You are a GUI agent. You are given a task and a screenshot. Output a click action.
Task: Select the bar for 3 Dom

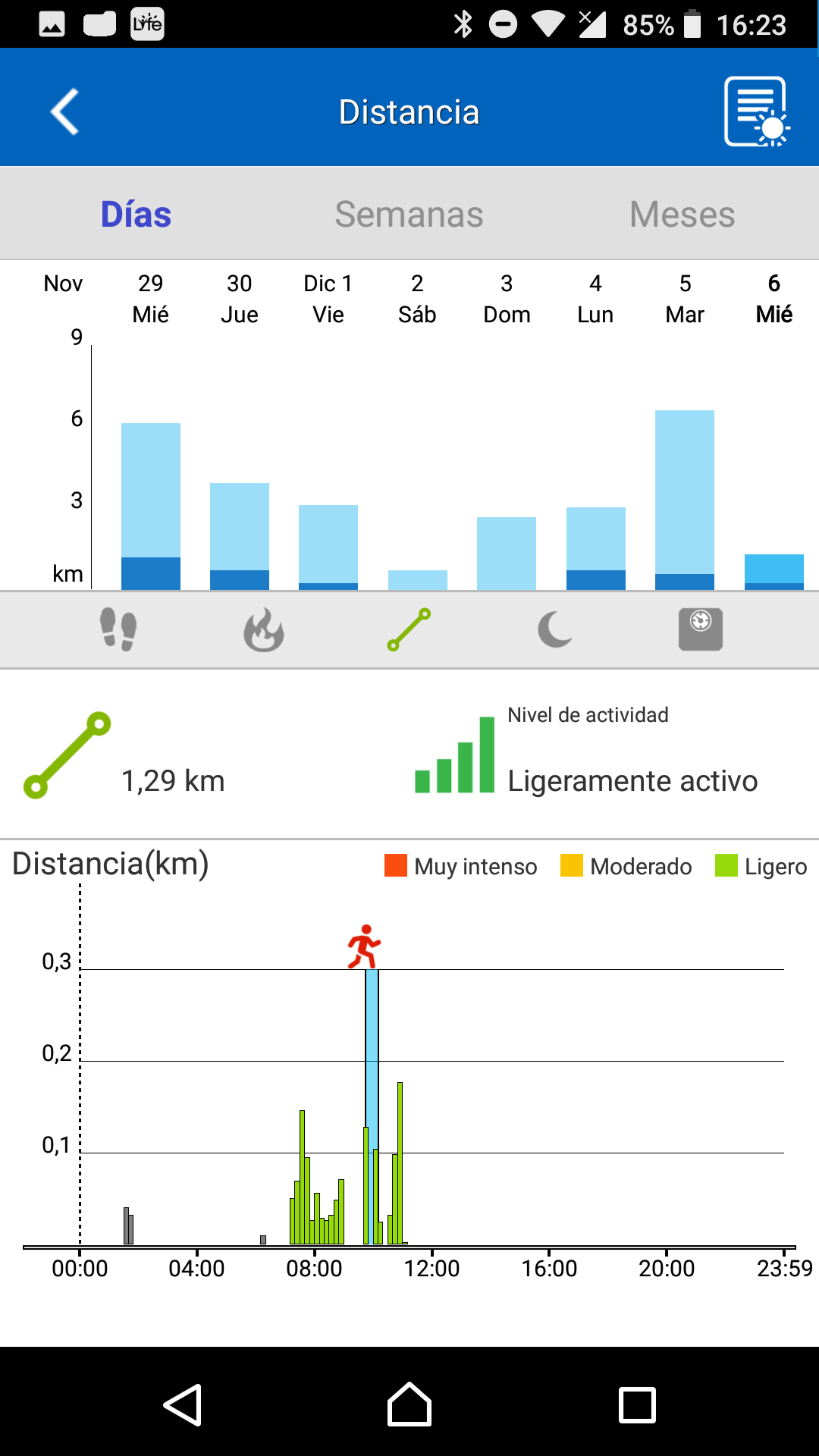[507, 553]
